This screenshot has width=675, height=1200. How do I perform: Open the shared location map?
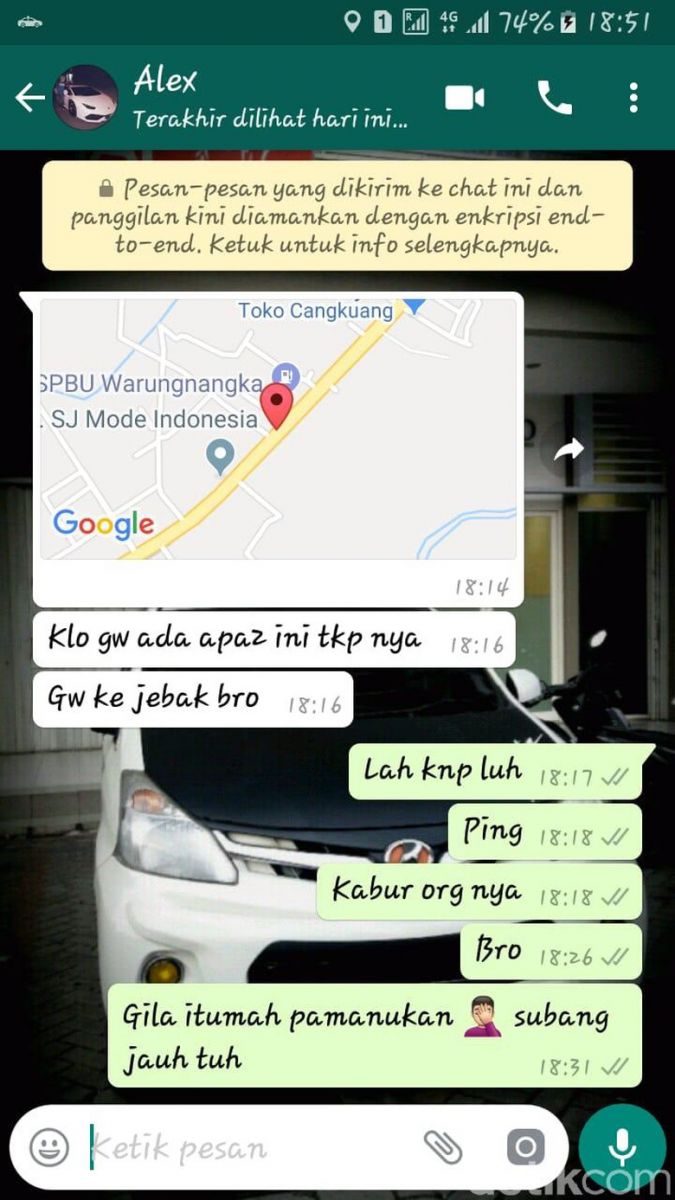tap(278, 428)
